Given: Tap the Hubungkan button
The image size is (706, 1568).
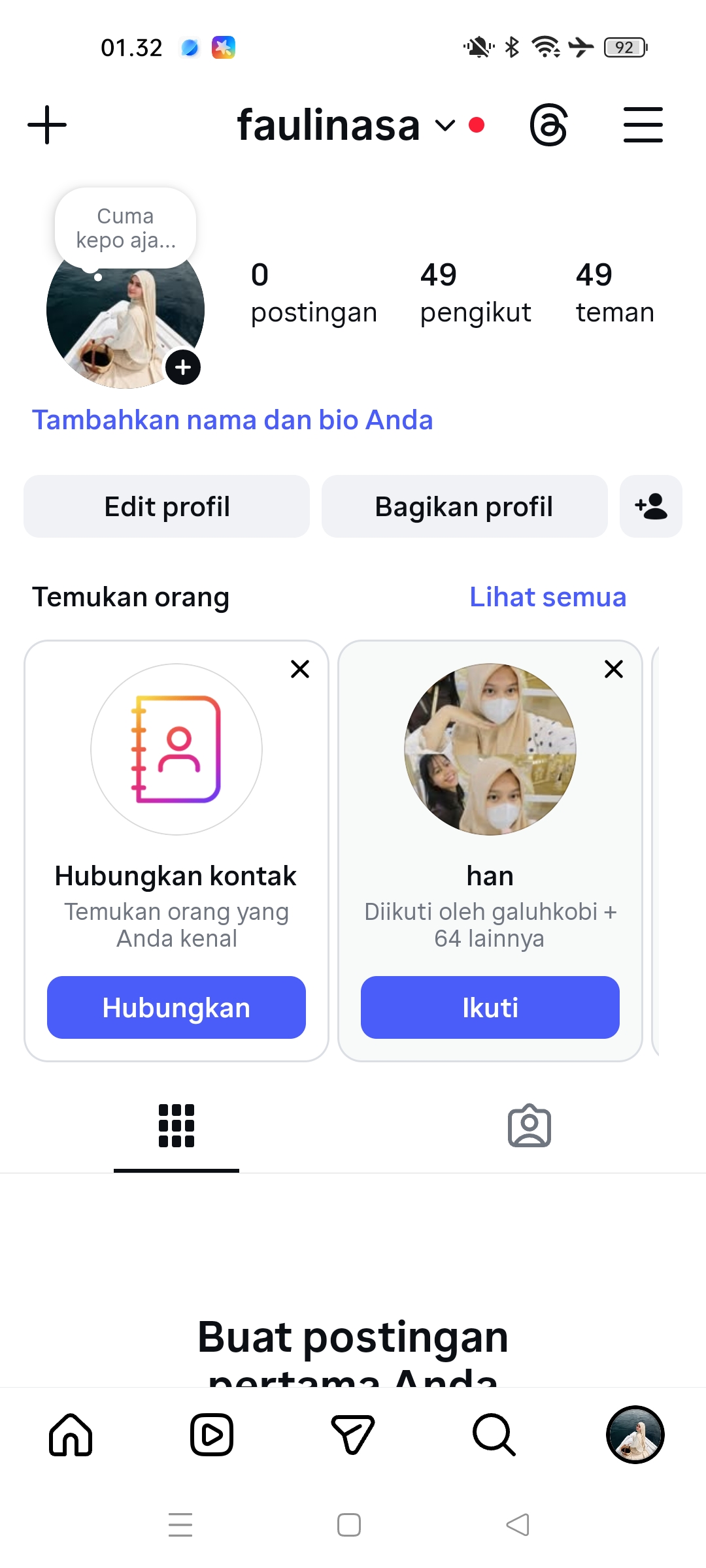Looking at the screenshot, I should (x=176, y=1007).
